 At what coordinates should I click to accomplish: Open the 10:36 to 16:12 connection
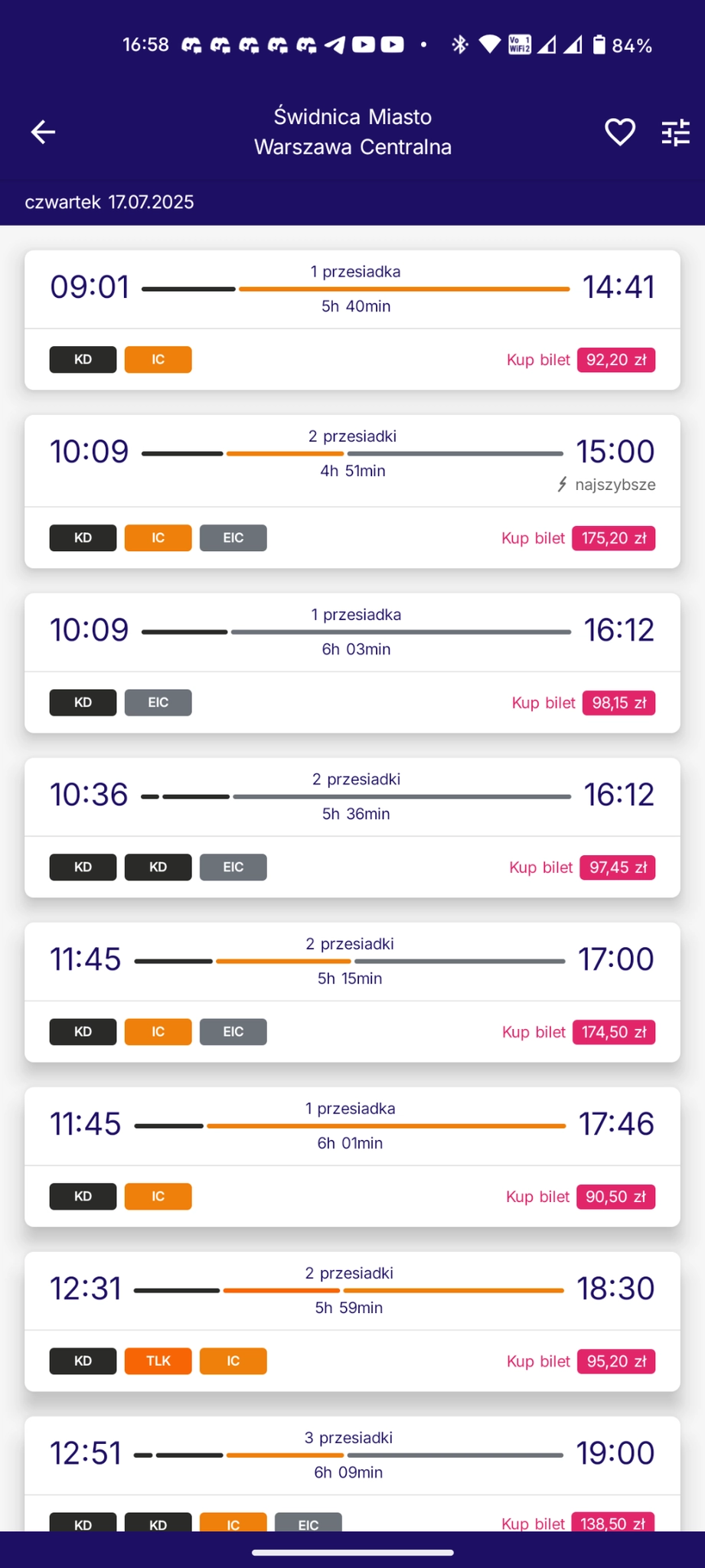pyautogui.click(x=352, y=796)
